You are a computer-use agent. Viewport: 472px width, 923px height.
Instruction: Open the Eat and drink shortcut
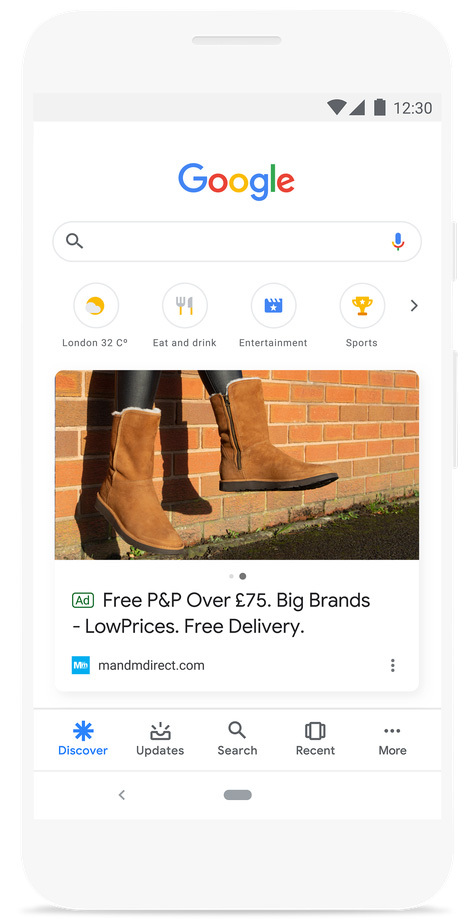click(x=184, y=316)
